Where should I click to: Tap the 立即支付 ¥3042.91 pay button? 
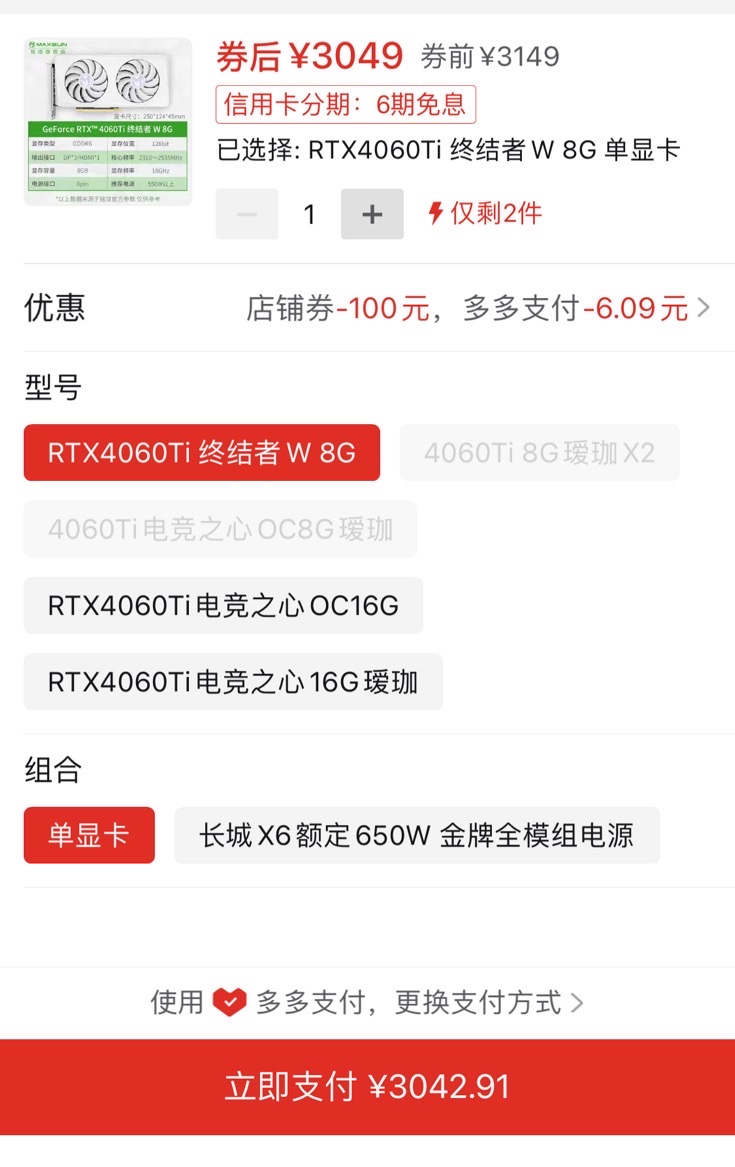tap(367, 1085)
